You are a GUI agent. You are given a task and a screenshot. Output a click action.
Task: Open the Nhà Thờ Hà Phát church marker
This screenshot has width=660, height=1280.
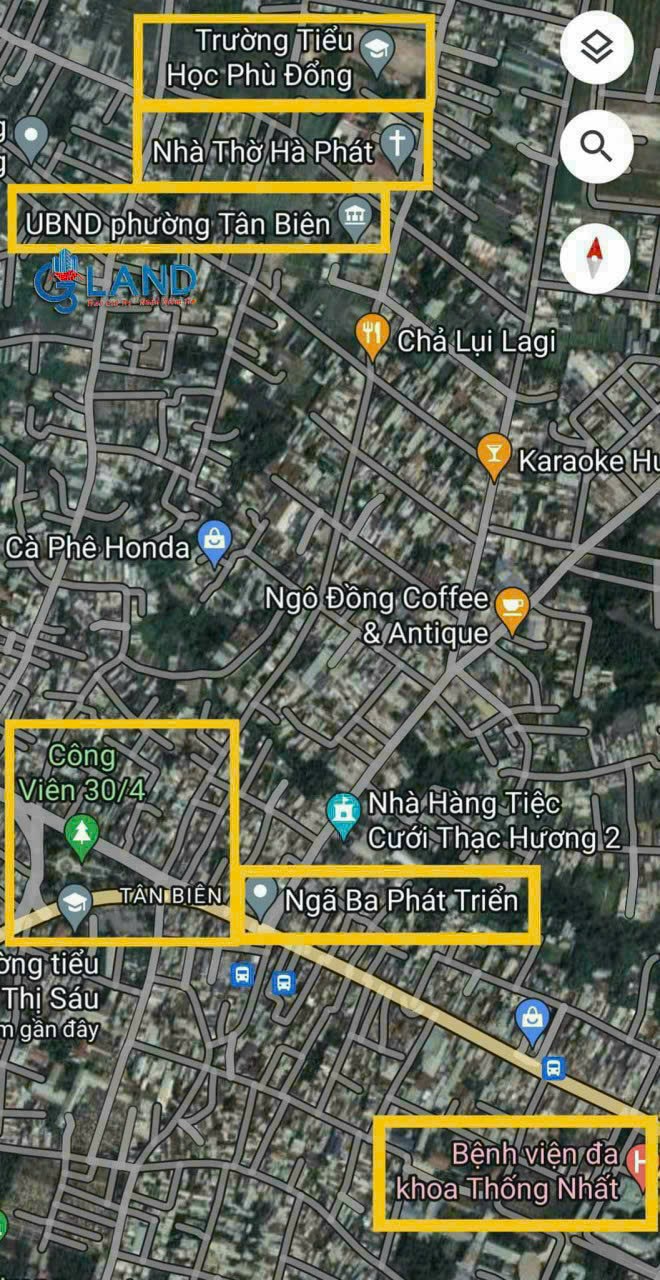(x=397, y=147)
